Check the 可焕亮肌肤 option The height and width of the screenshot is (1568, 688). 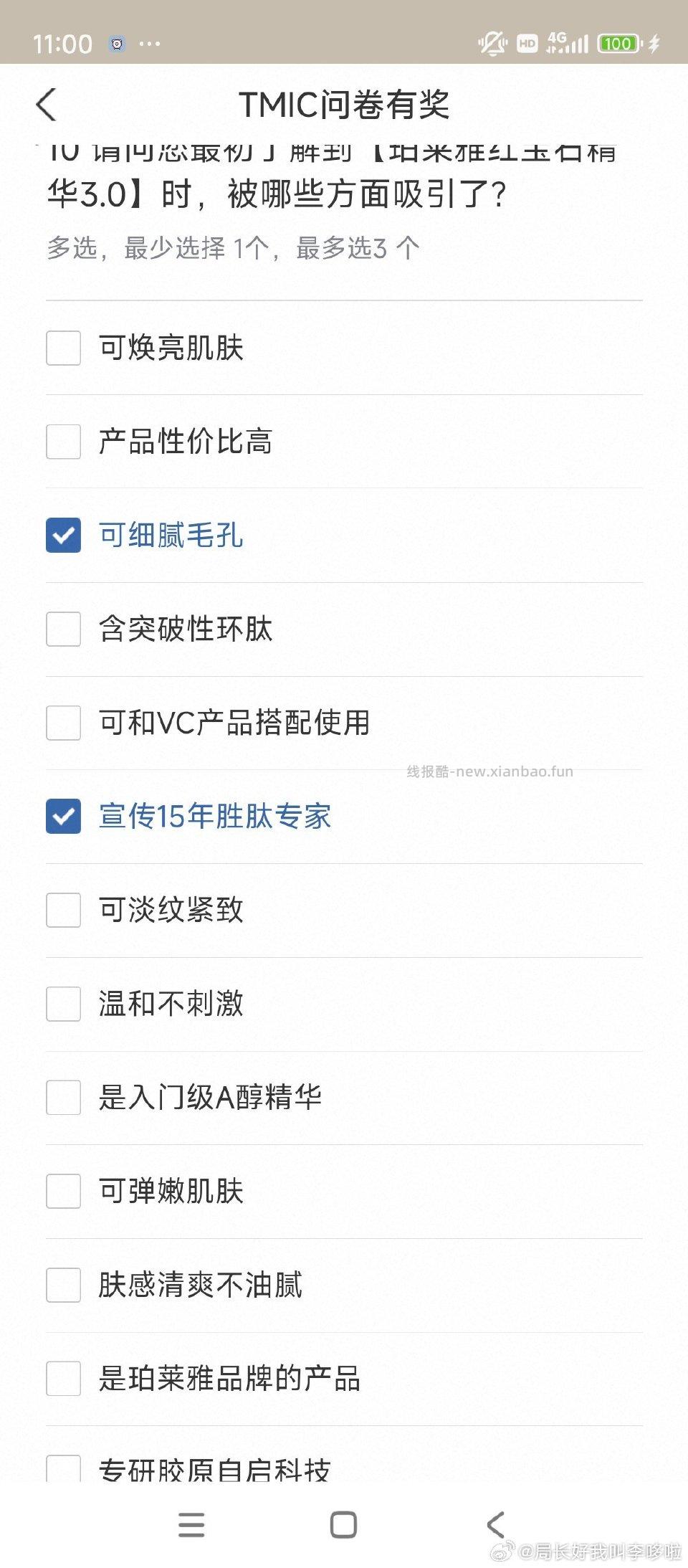click(63, 348)
